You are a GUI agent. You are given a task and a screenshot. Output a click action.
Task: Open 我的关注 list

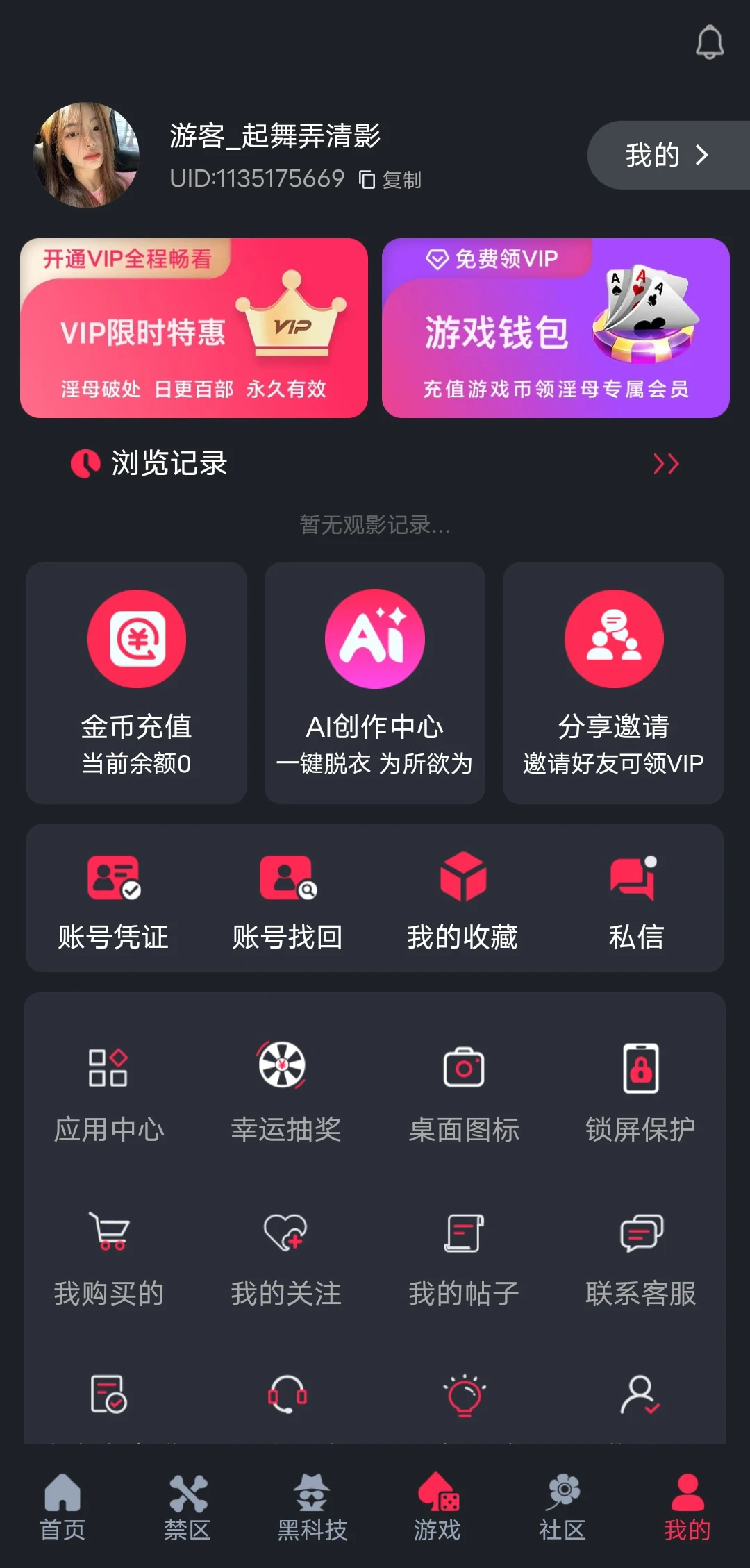[x=285, y=1258]
